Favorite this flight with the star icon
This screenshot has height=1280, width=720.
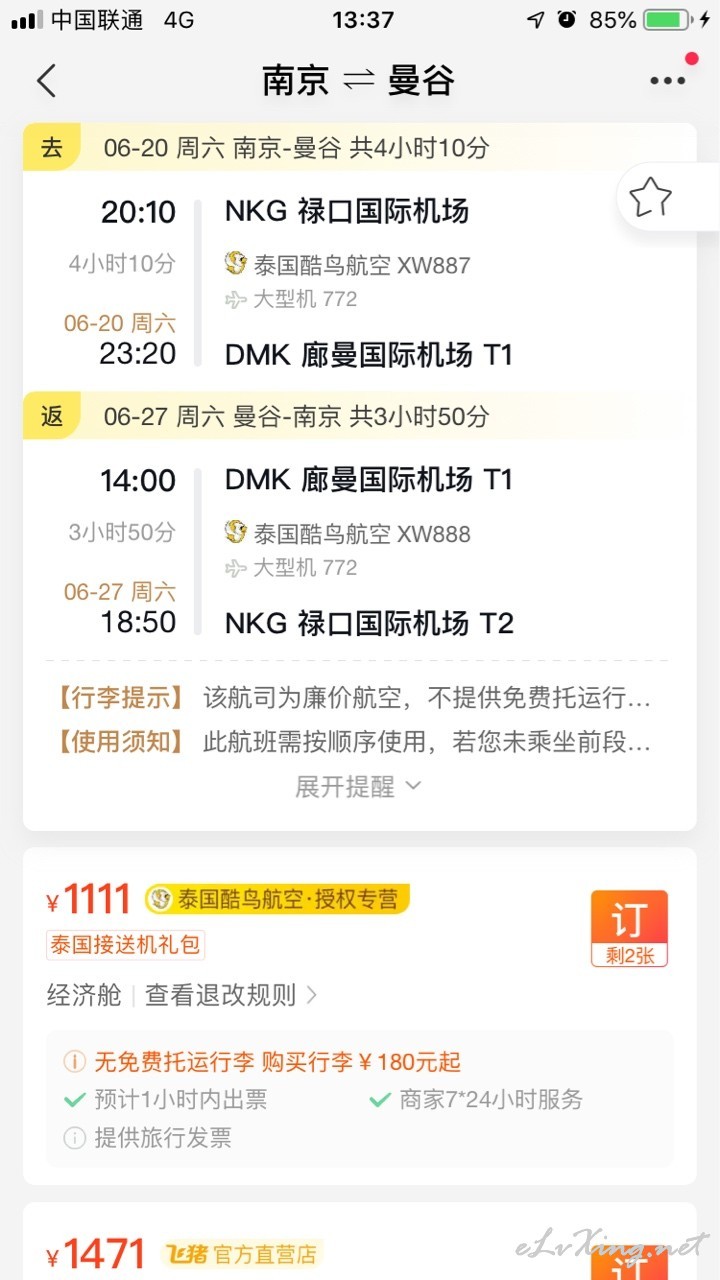[651, 198]
